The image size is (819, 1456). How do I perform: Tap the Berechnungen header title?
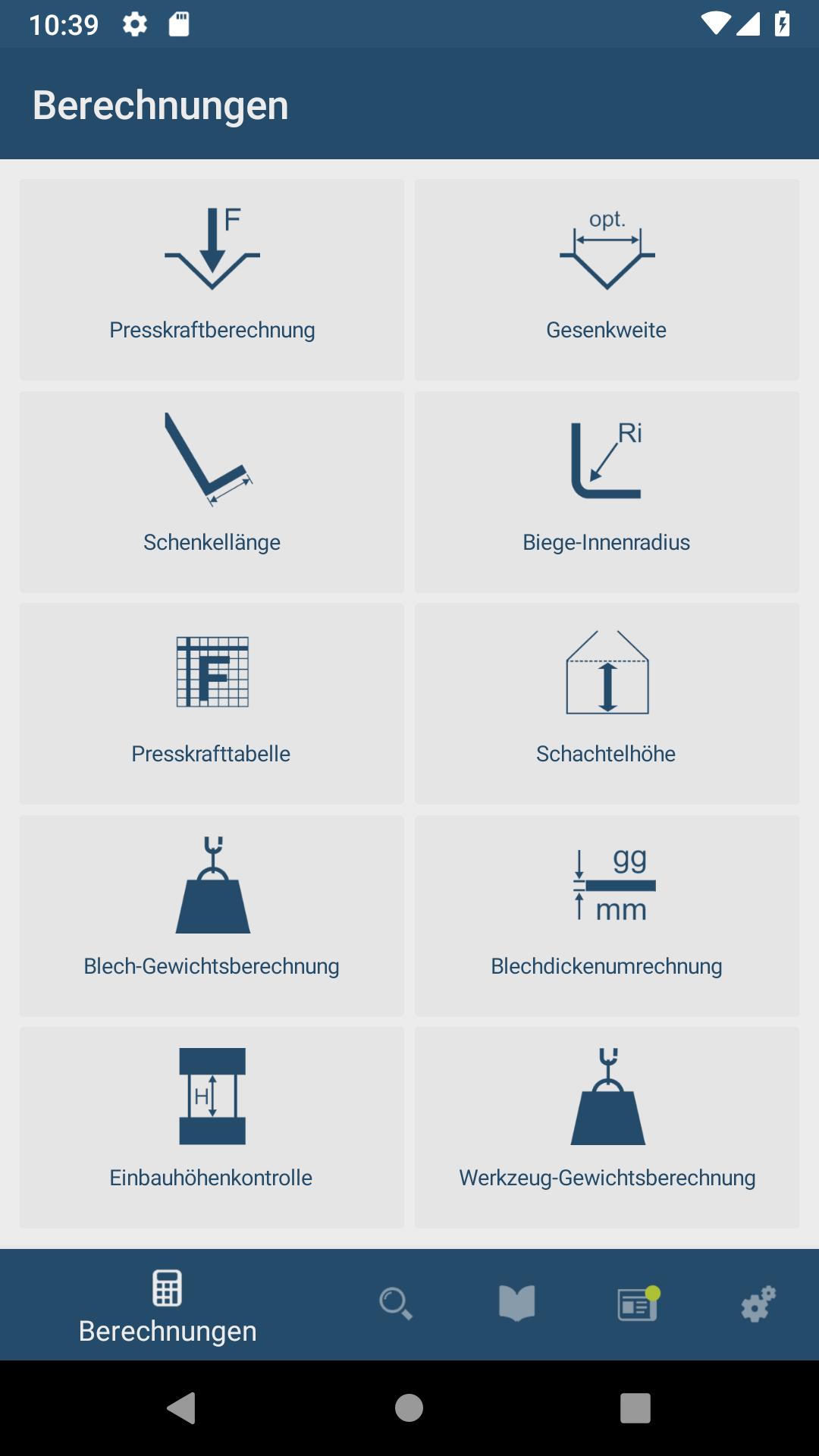click(x=160, y=105)
